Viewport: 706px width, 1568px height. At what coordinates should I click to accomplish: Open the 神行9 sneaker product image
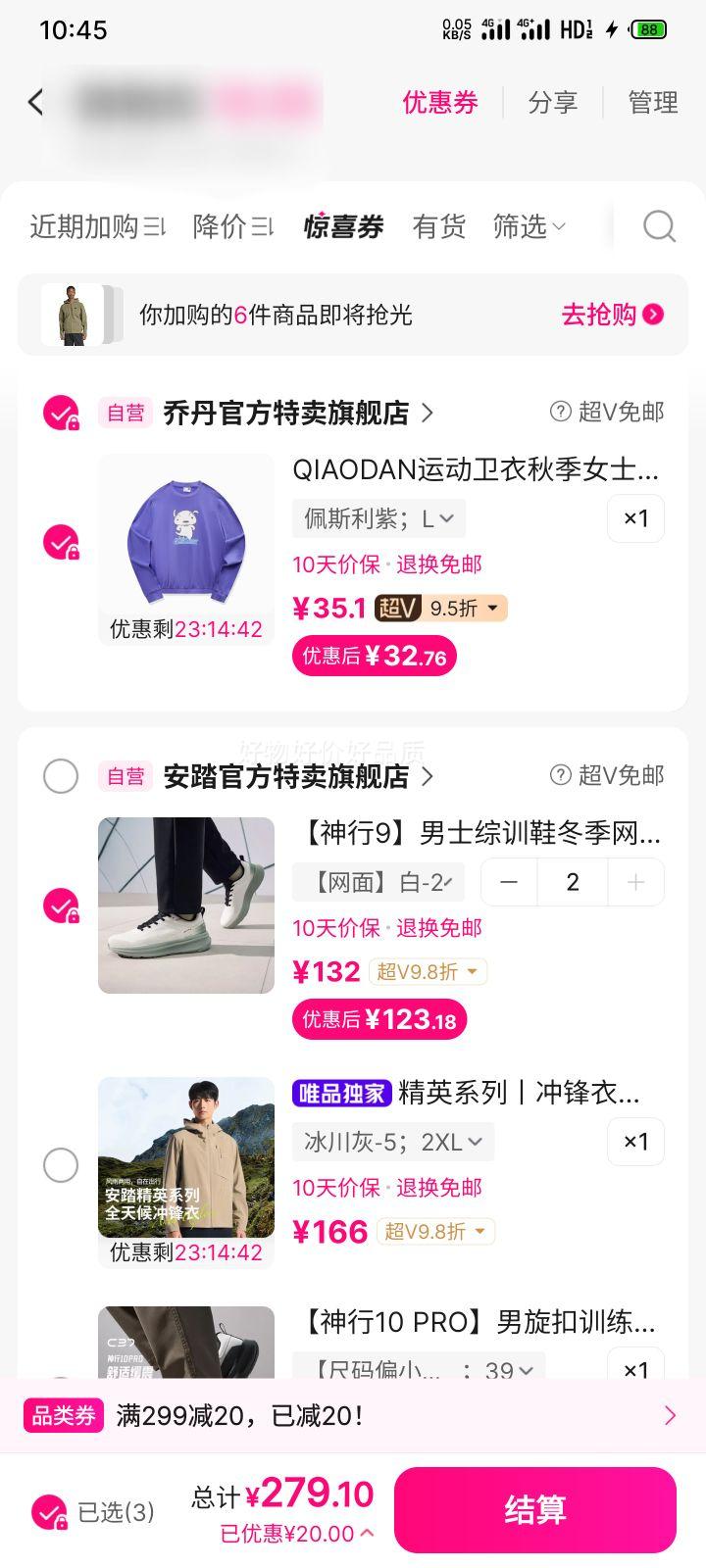coord(186,906)
